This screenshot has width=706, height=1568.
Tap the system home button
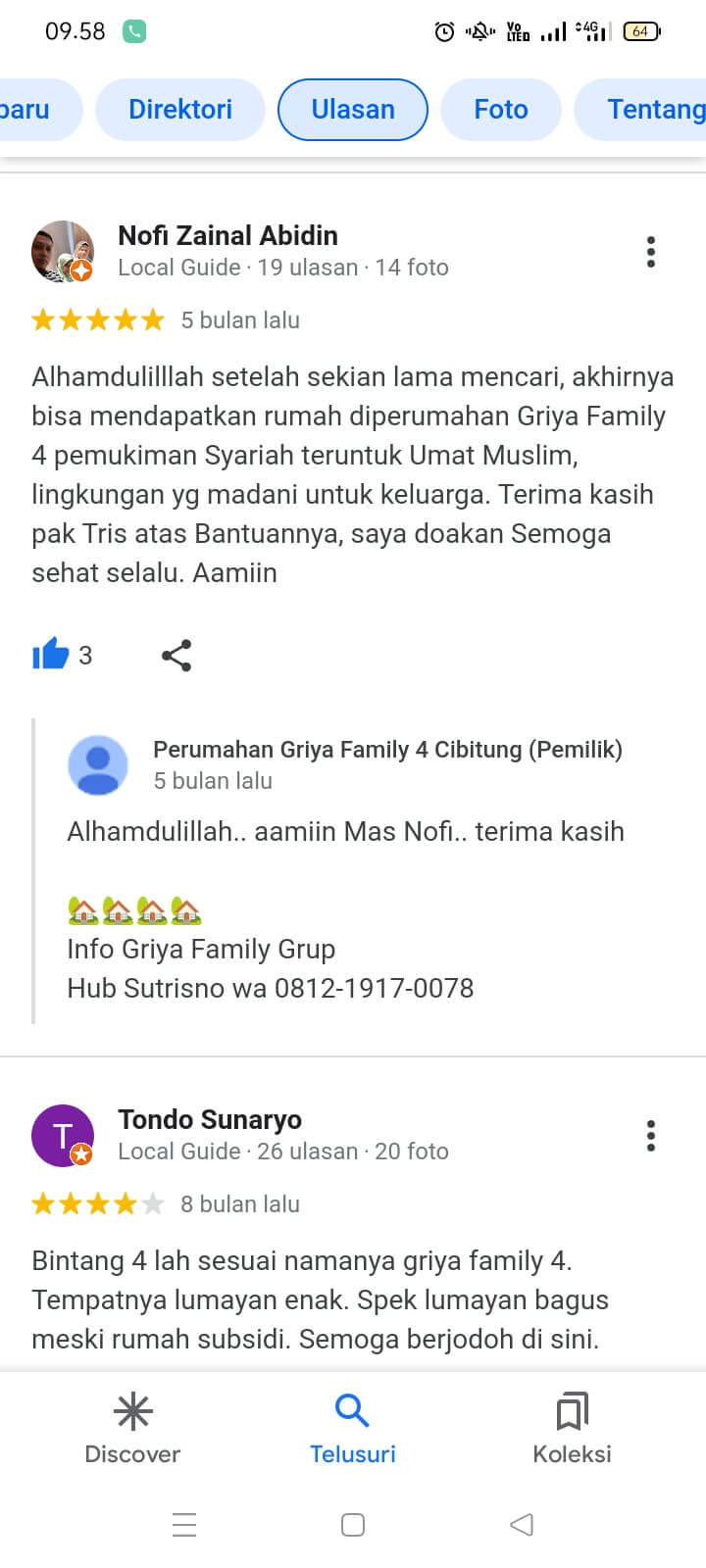point(353,1524)
